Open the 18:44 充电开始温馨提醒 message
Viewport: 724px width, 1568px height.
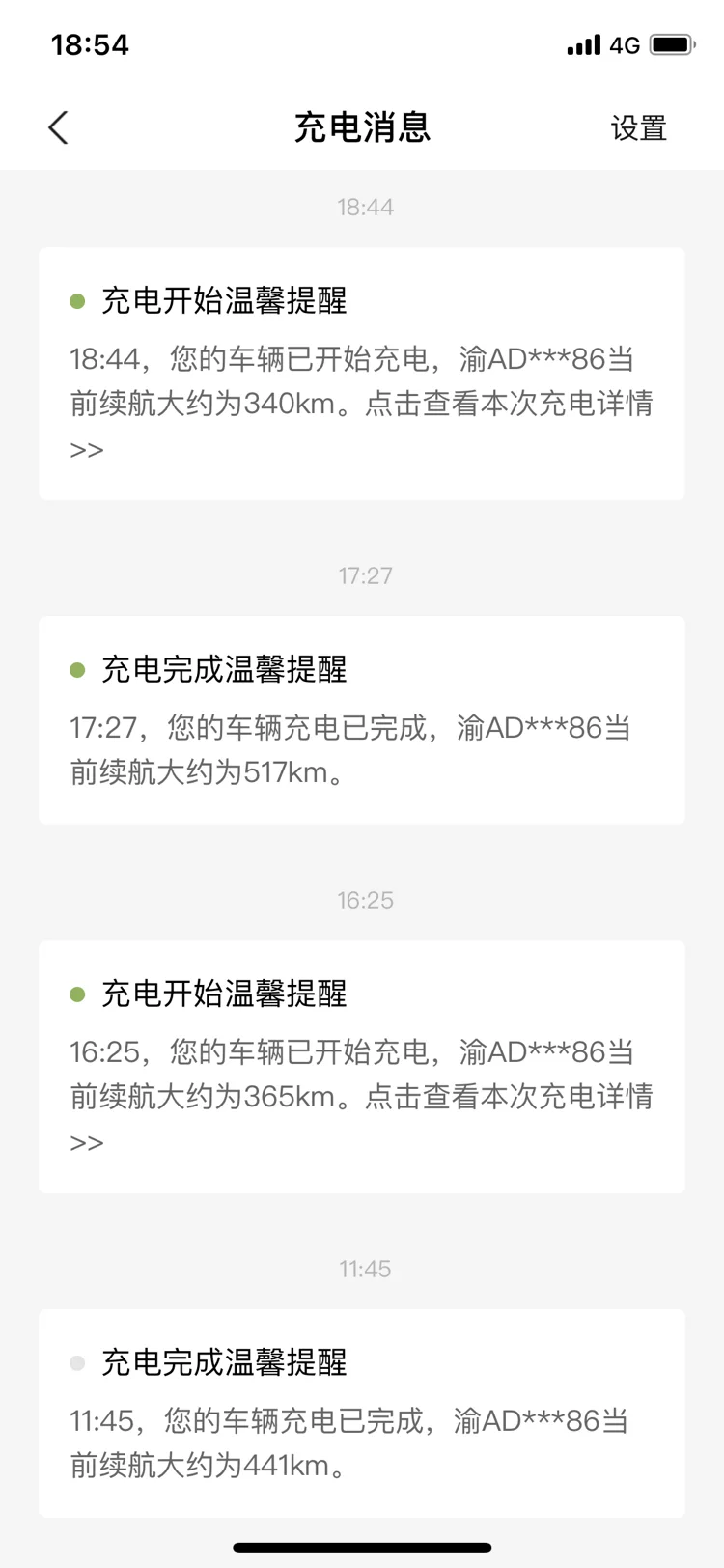[362, 374]
